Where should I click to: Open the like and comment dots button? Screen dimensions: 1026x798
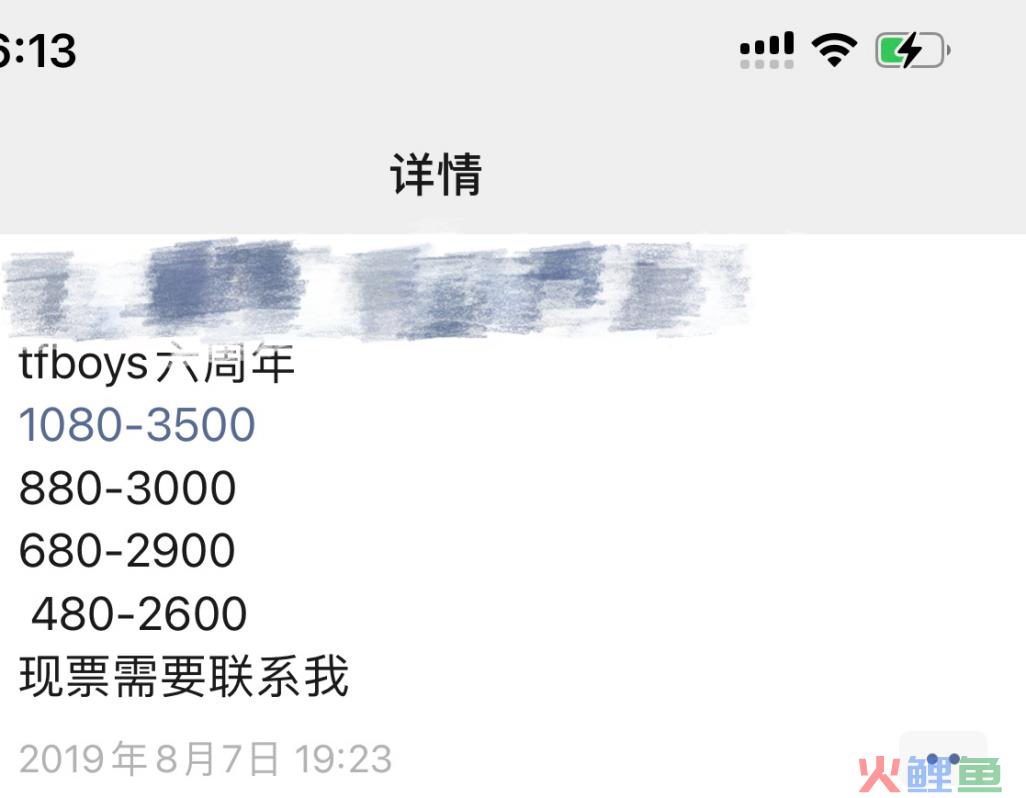click(x=943, y=760)
